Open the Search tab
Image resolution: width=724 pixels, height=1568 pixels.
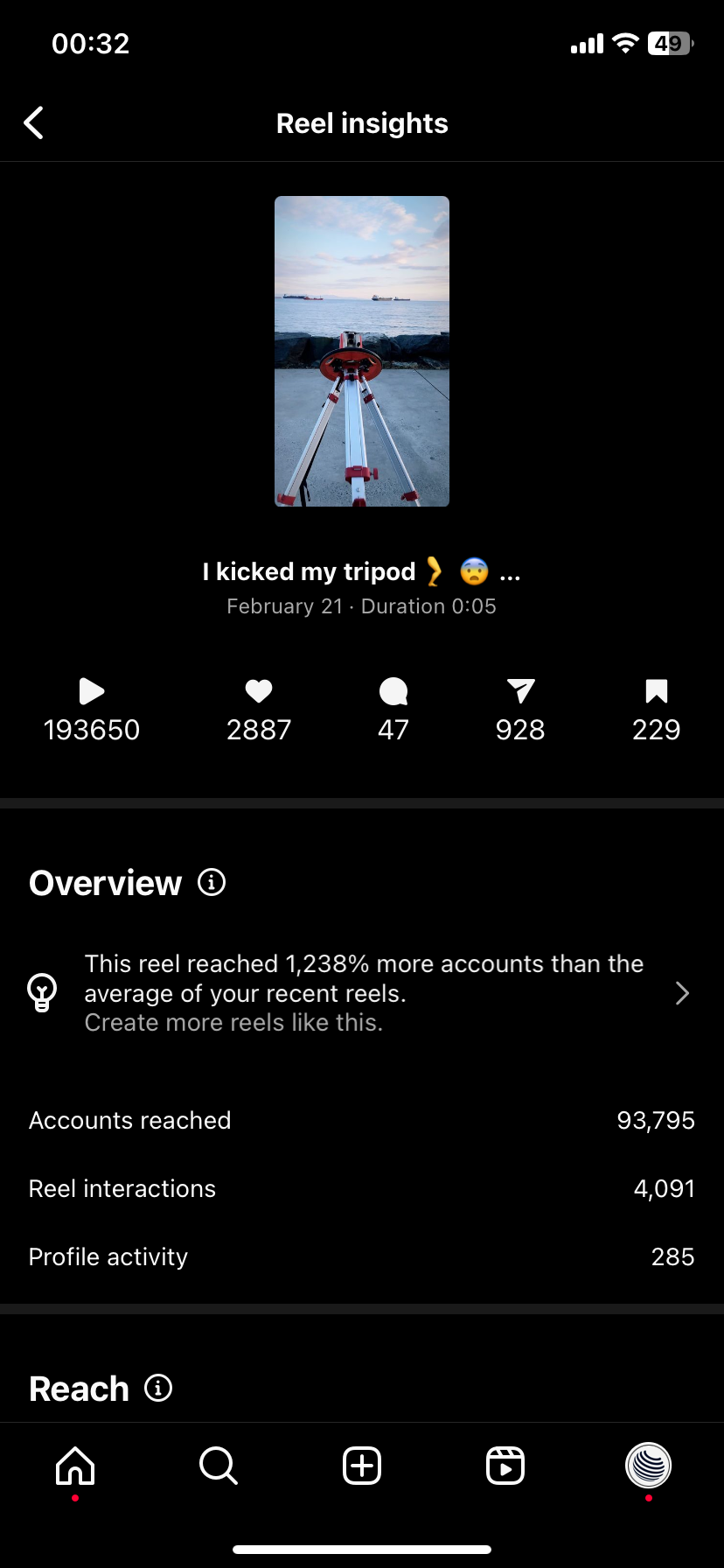click(219, 1466)
